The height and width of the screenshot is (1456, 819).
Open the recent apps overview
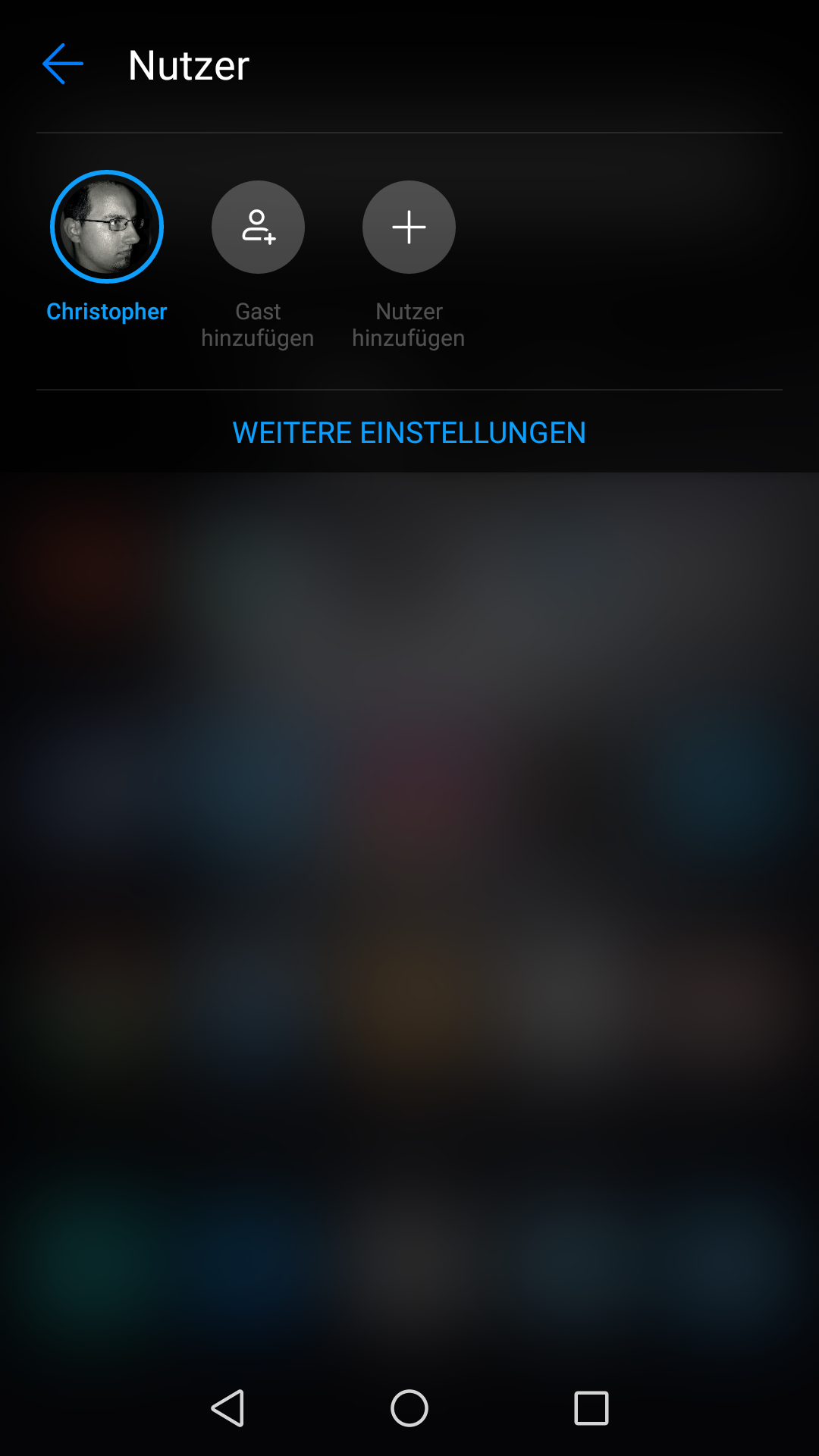click(x=591, y=1408)
